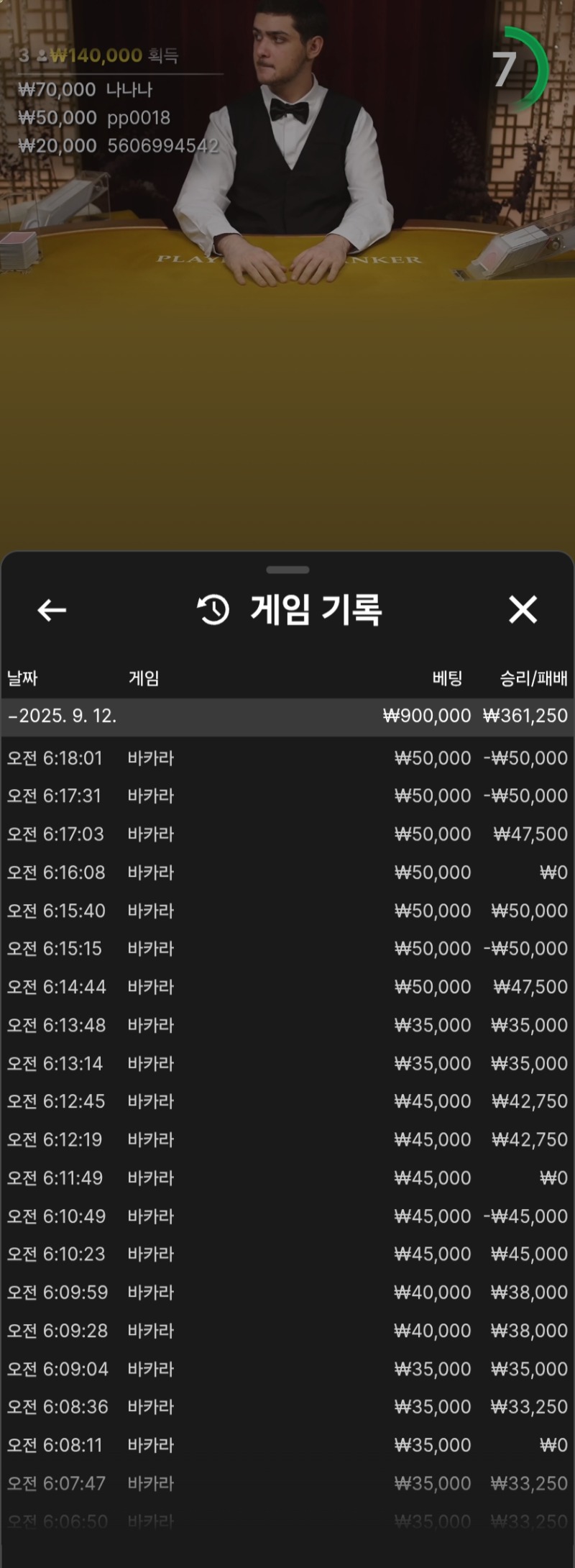The image size is (575, 1568).
Task: Go back from game history panel
Action: pyautogui.click(x=52, y=610)
